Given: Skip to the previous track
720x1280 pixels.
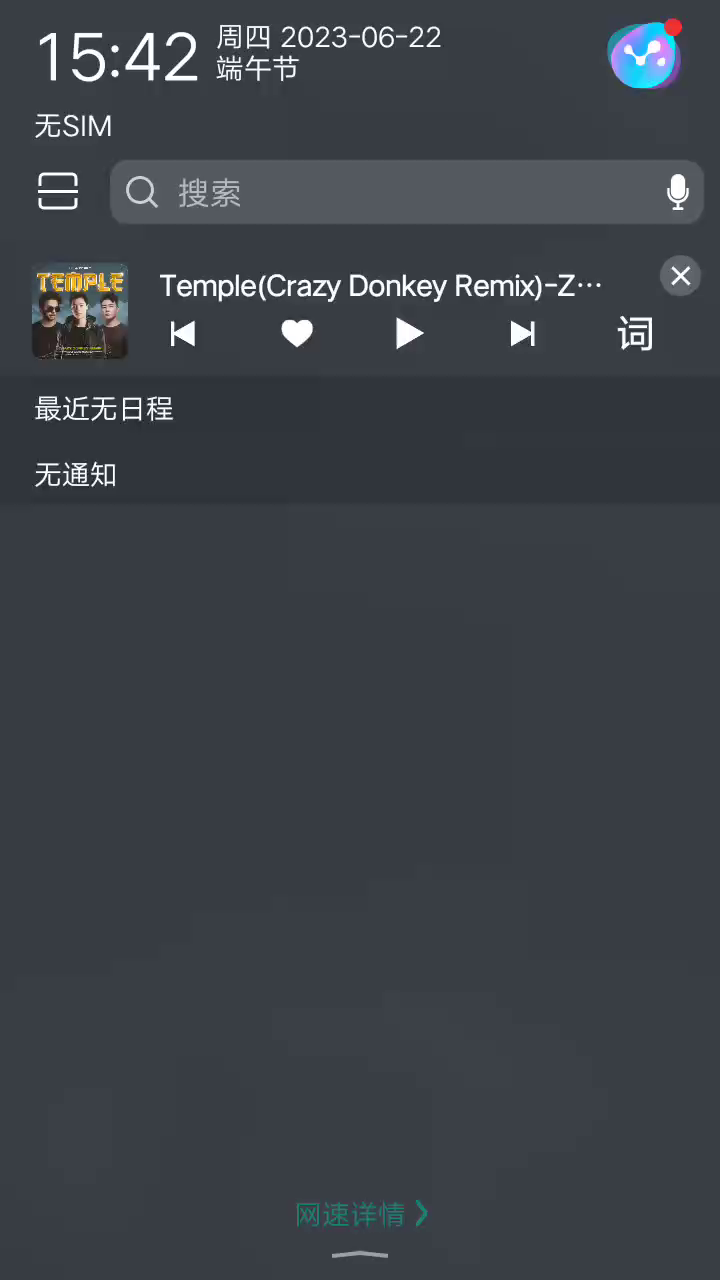Looking at the screenshot, I should pyautogui.click(x=183, y=333).
